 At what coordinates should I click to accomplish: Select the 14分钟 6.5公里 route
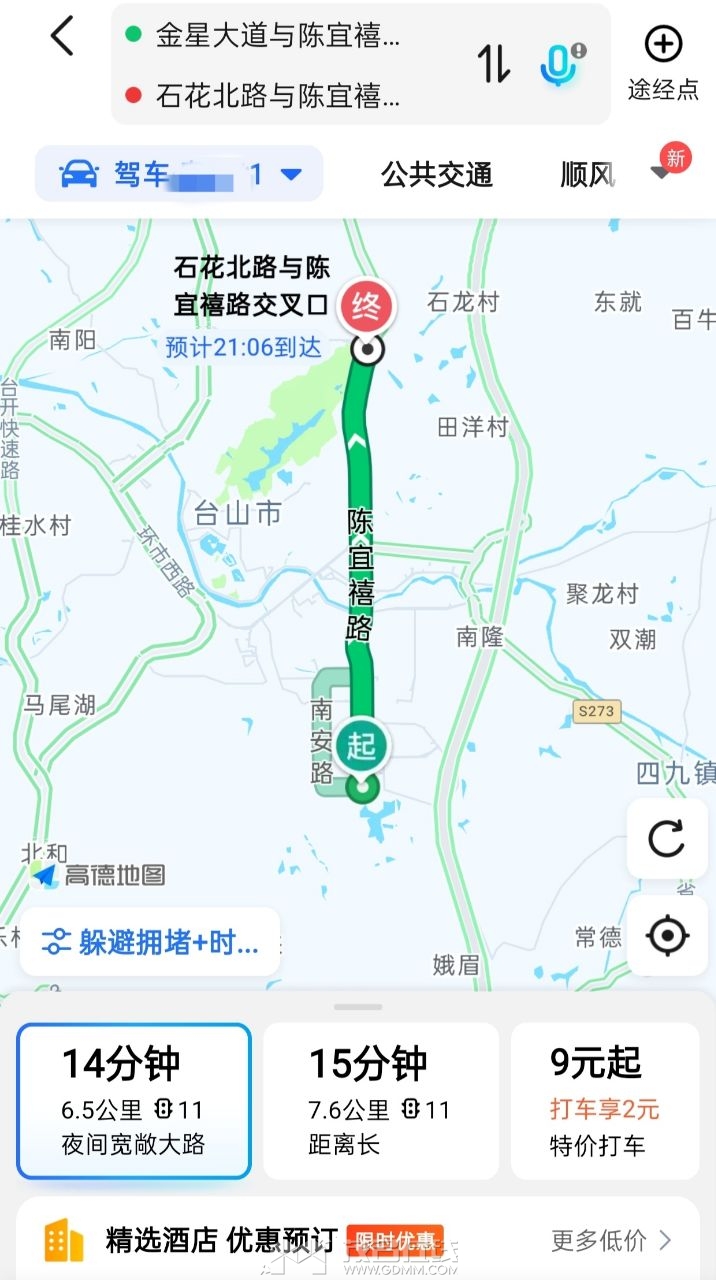(x=133, y=1100)
